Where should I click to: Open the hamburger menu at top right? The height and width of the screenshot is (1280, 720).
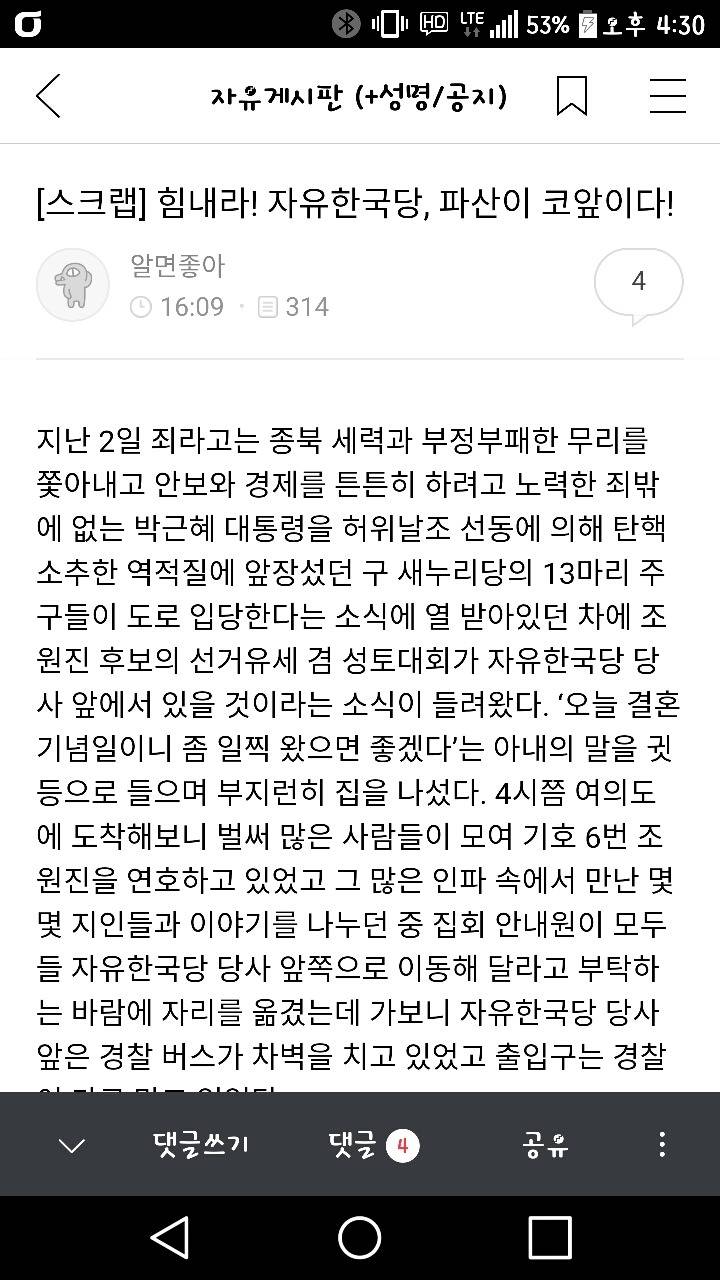click(x=668, y=96)
